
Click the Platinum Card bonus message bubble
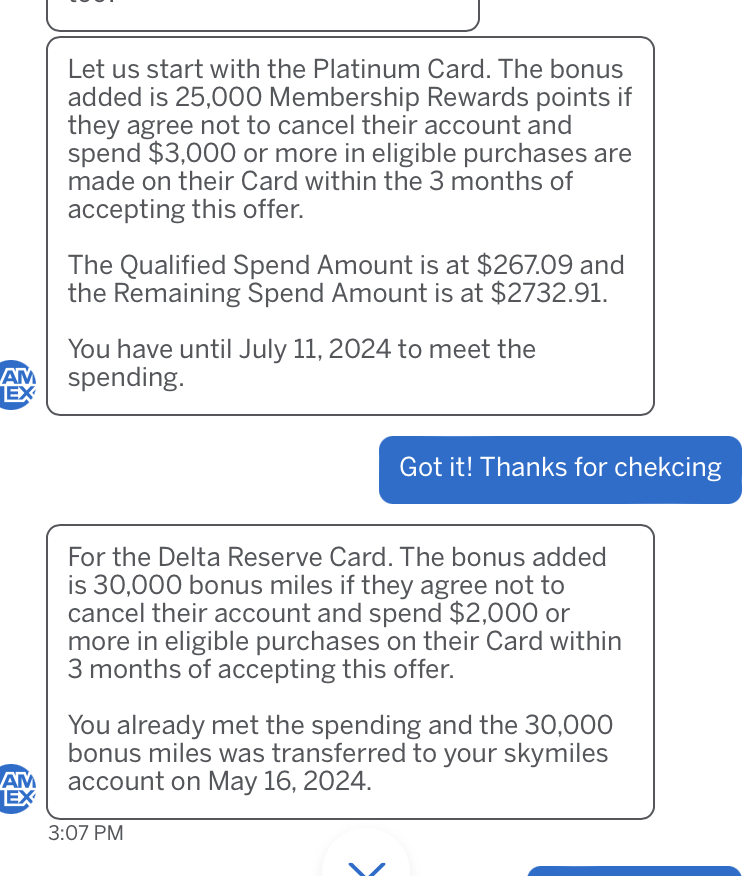pos(350,225)
